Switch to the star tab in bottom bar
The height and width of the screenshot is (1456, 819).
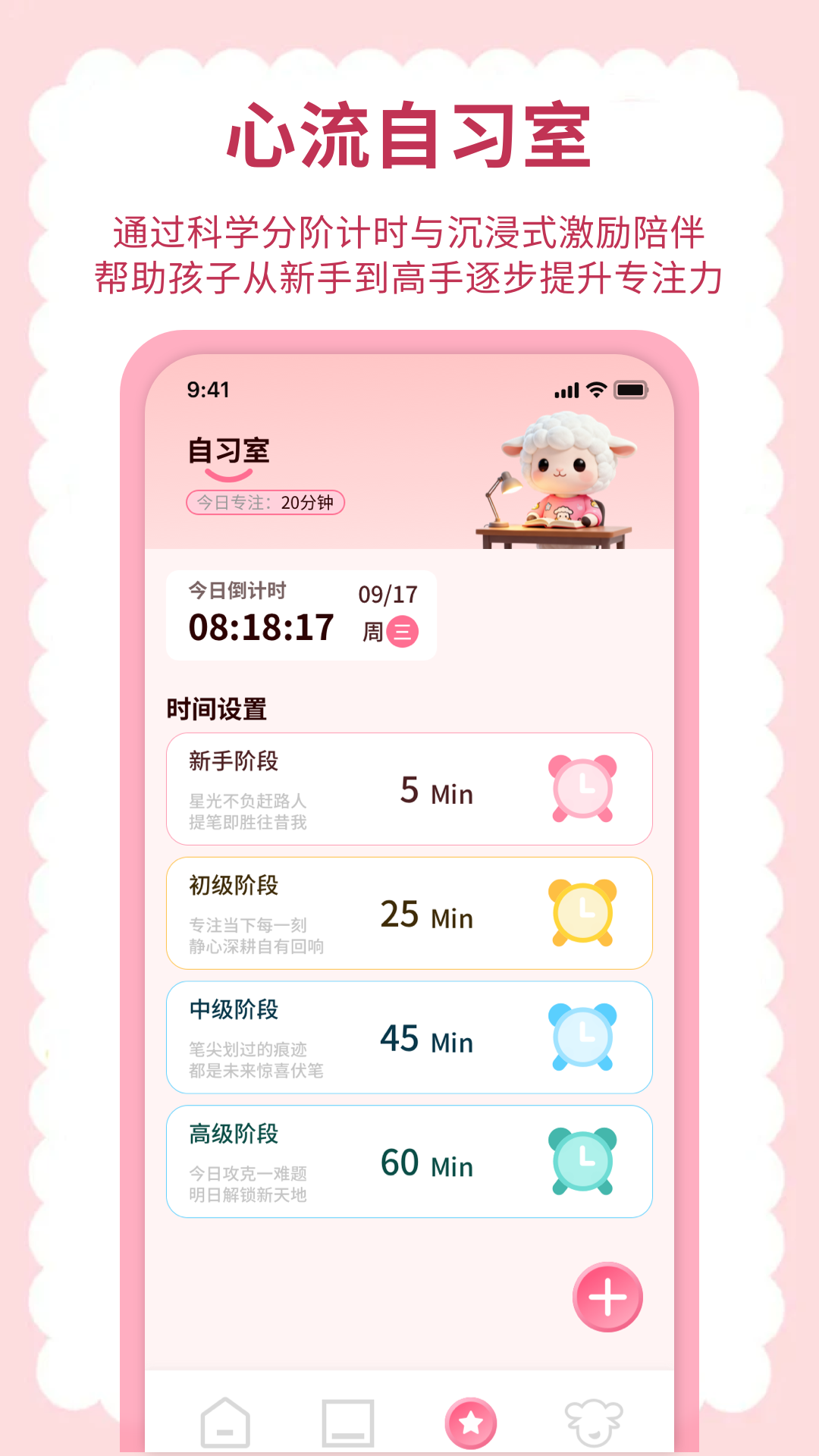coord(470,1423)
